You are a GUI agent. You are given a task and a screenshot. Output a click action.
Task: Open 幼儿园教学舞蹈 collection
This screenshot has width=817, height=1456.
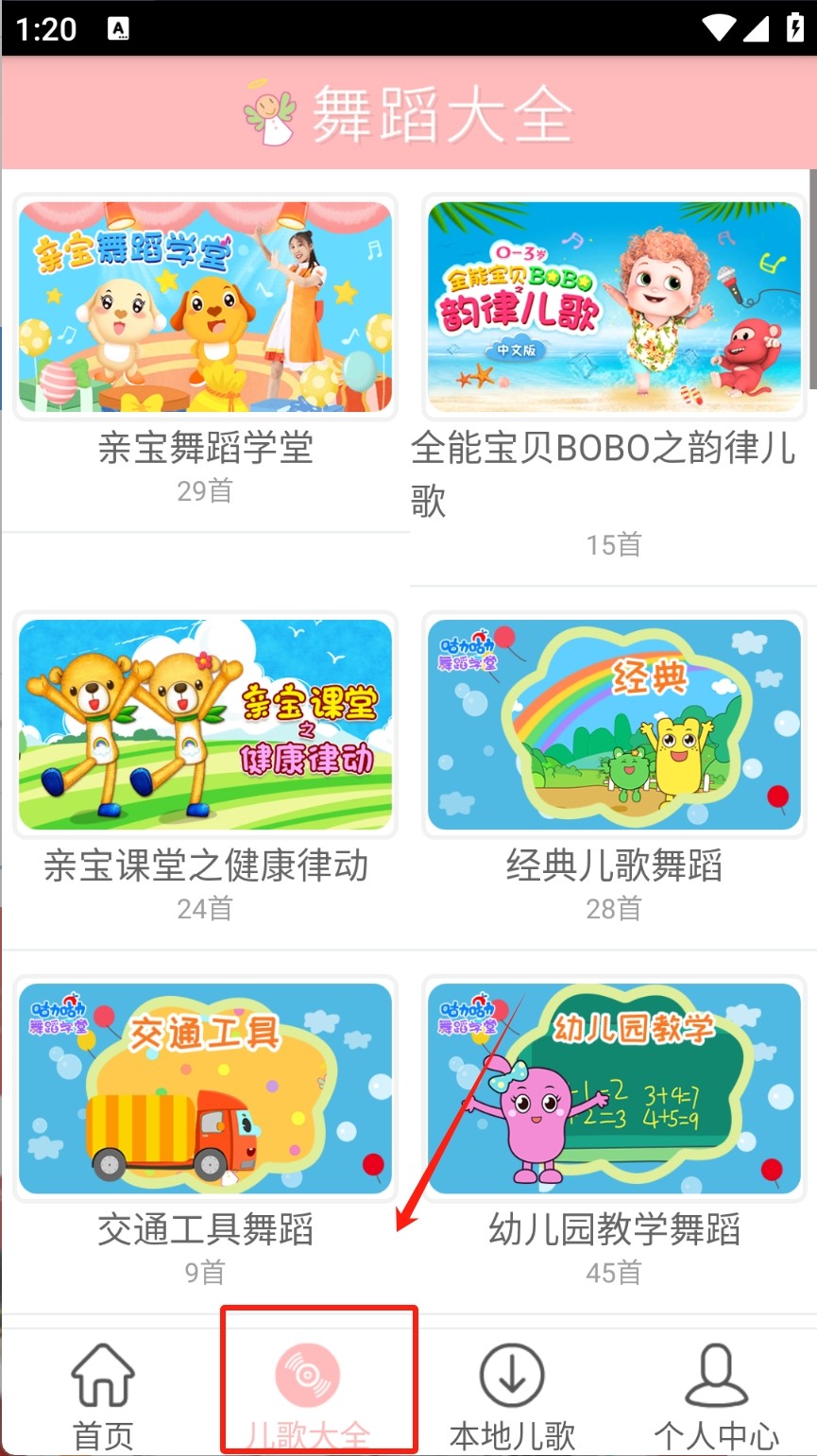coord(614,1088)
